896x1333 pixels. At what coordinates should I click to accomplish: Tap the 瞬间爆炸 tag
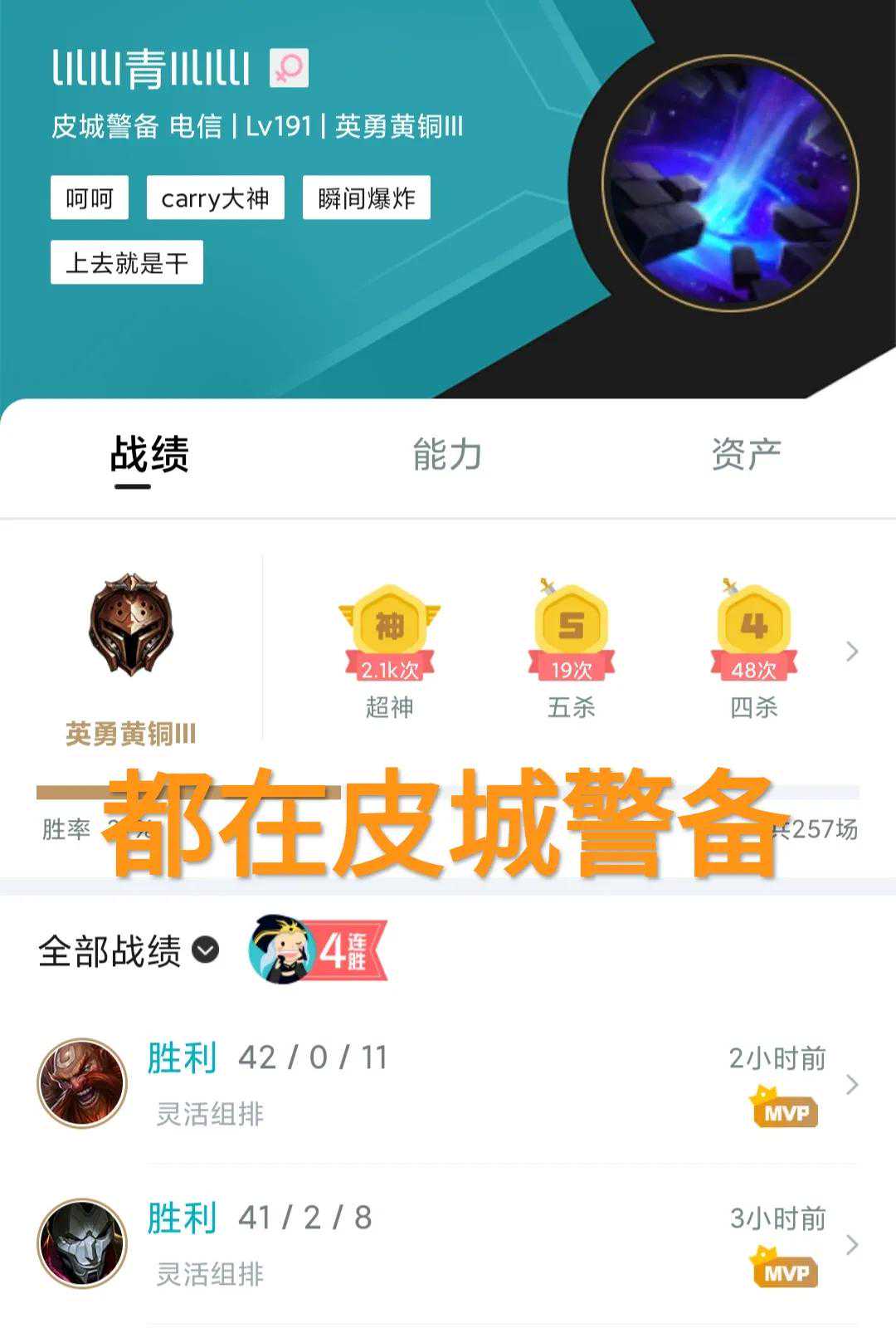coord(366,198)
